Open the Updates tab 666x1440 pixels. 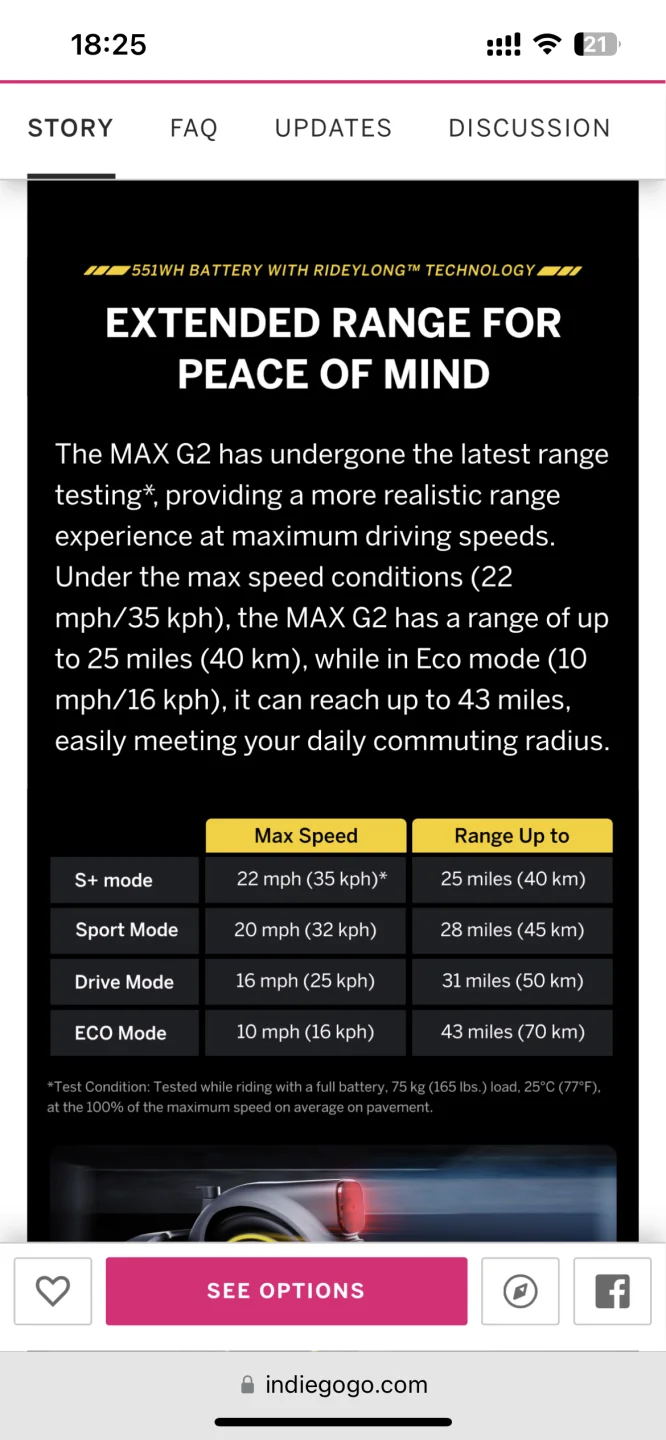333,129
